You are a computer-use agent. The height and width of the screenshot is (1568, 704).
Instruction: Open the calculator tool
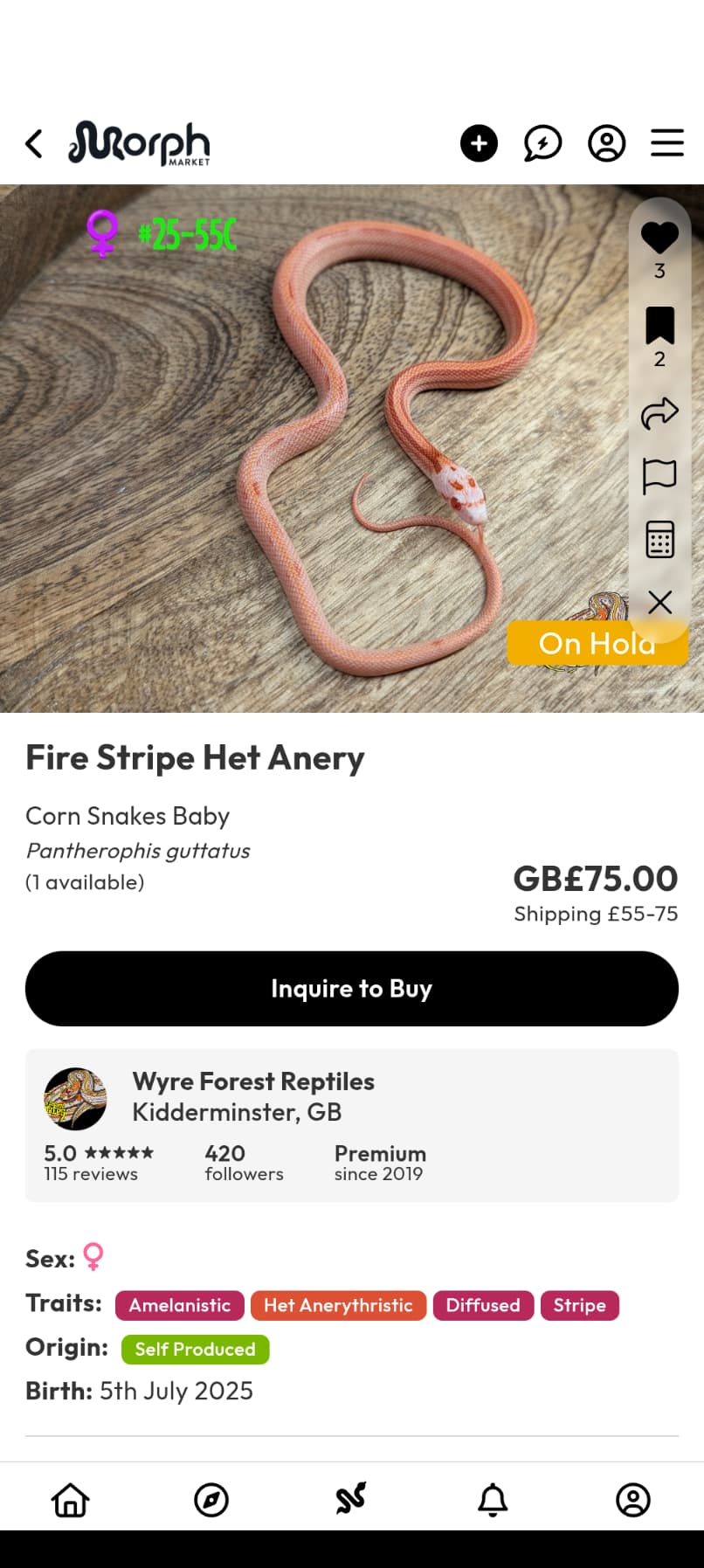(659, 540)
